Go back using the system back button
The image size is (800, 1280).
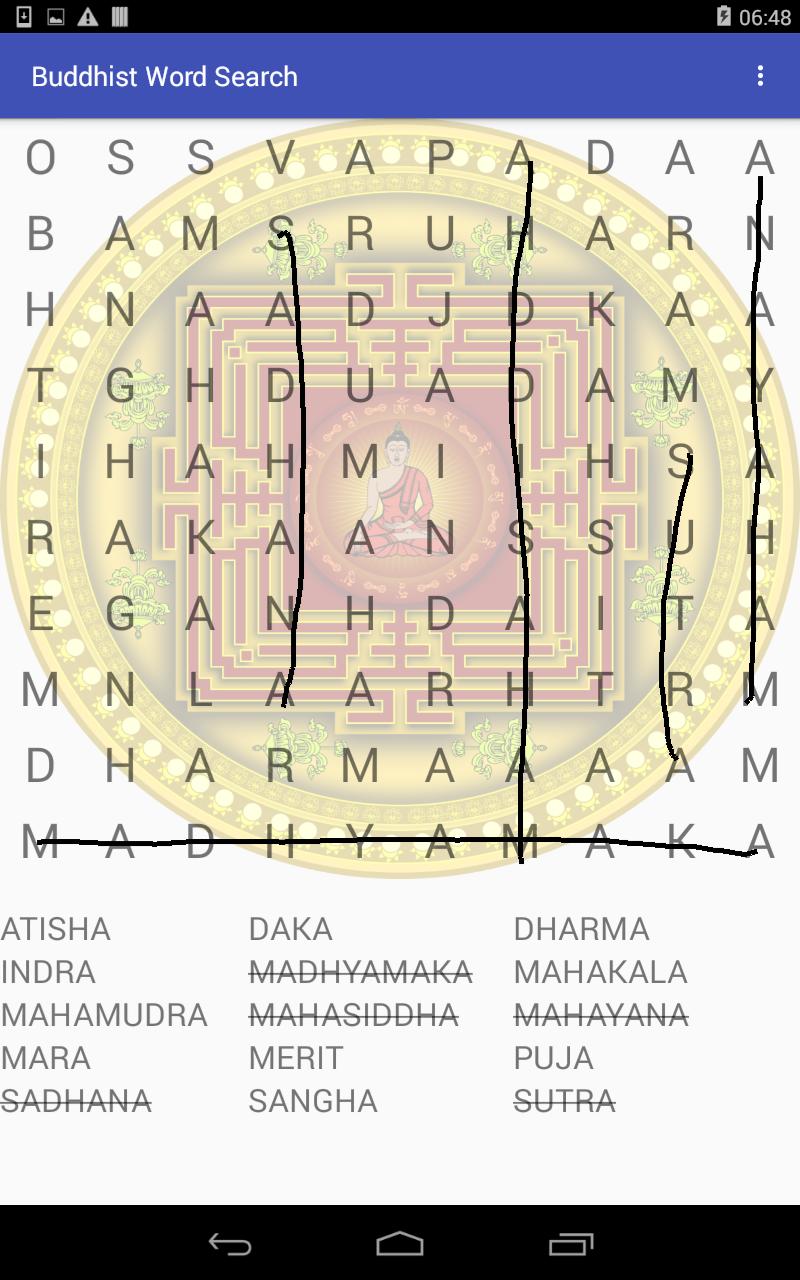(229, 1243)
